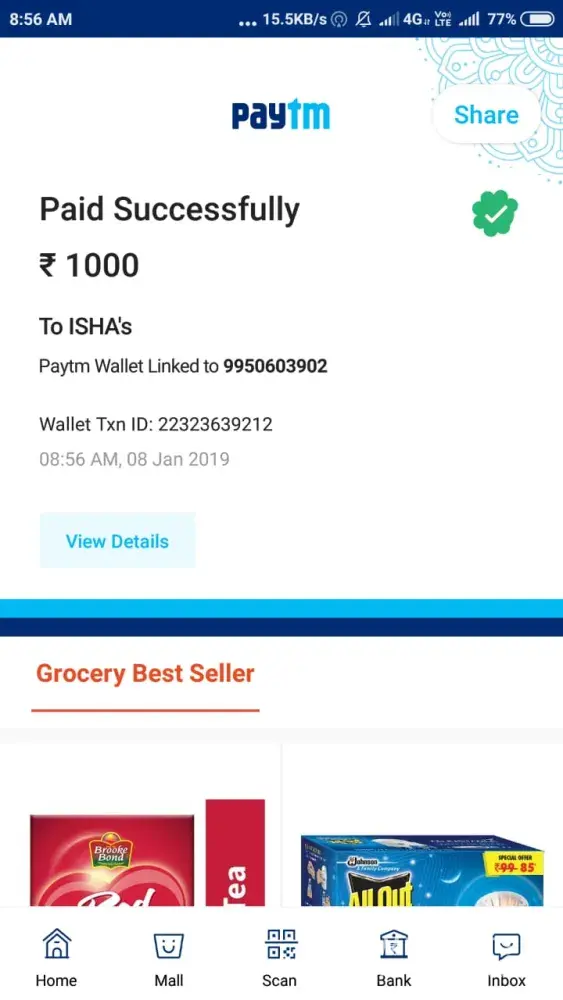Open the Scan QR code tab

click(281, 957)
